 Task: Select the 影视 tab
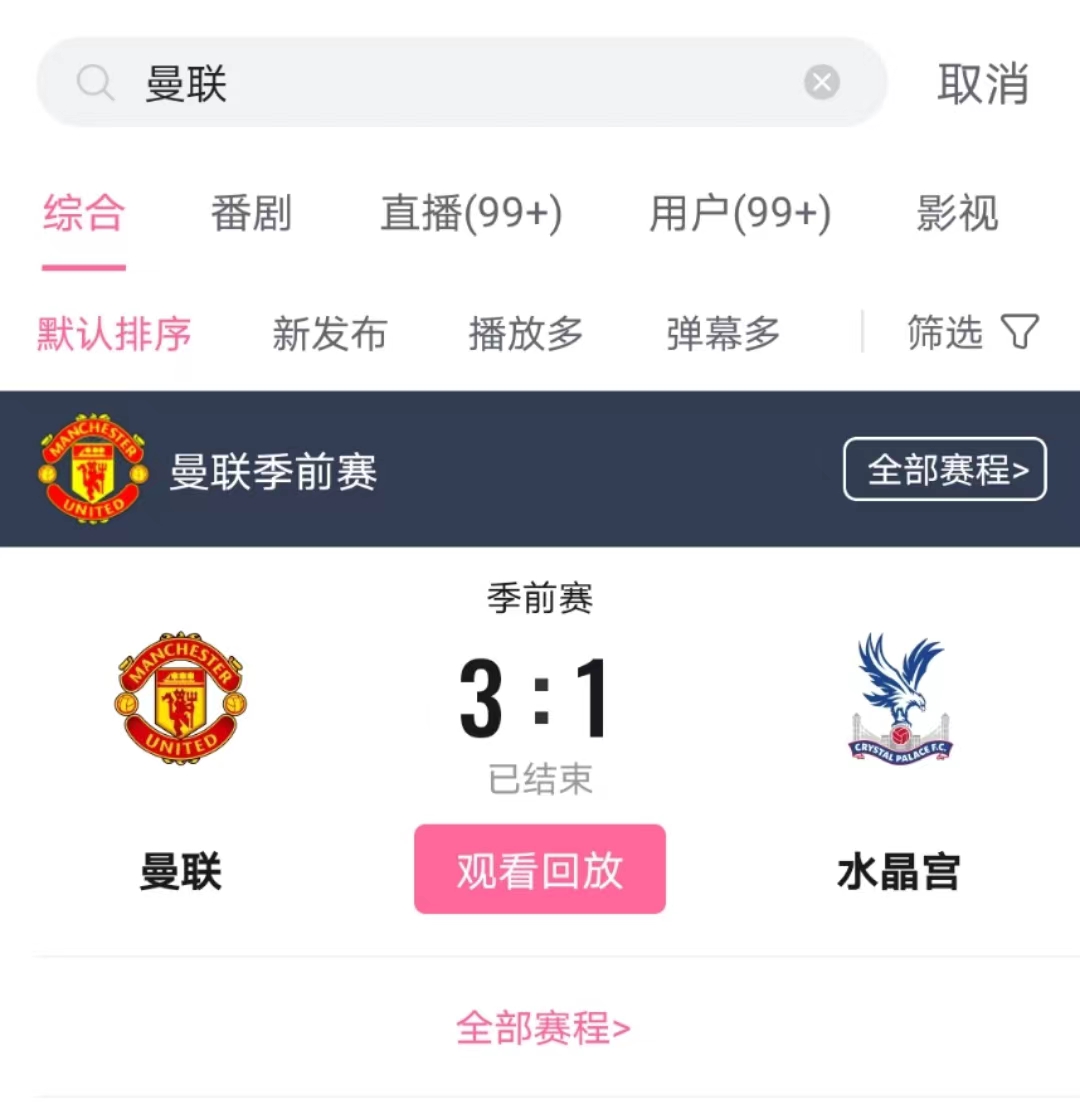pyautogui.click(x=957, y=213)
